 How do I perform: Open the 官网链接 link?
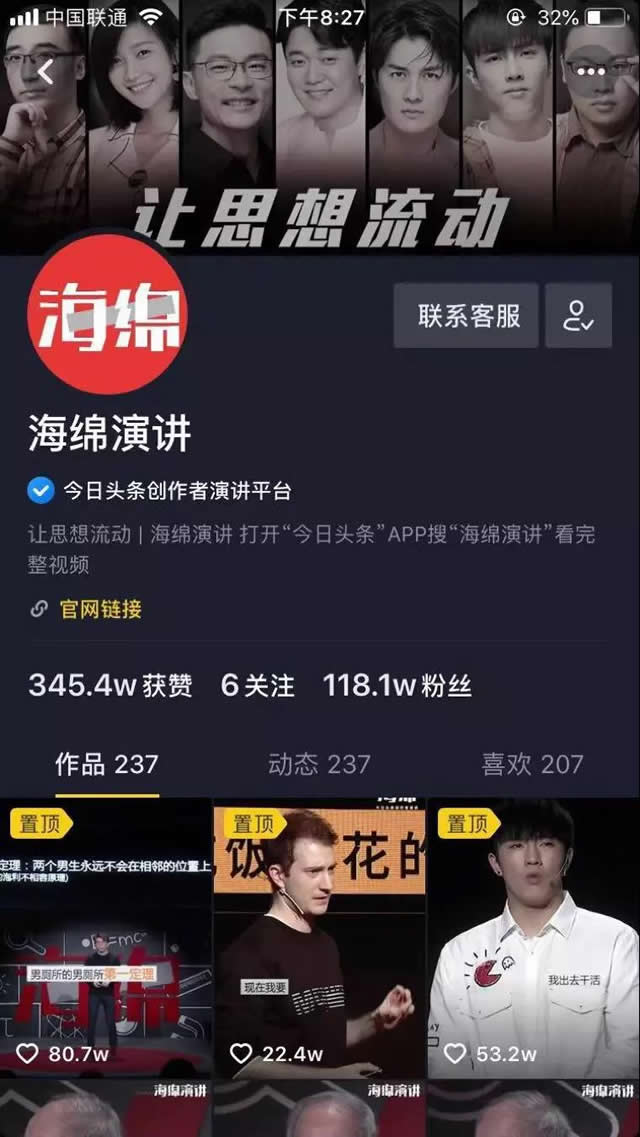tap(100, 609)
